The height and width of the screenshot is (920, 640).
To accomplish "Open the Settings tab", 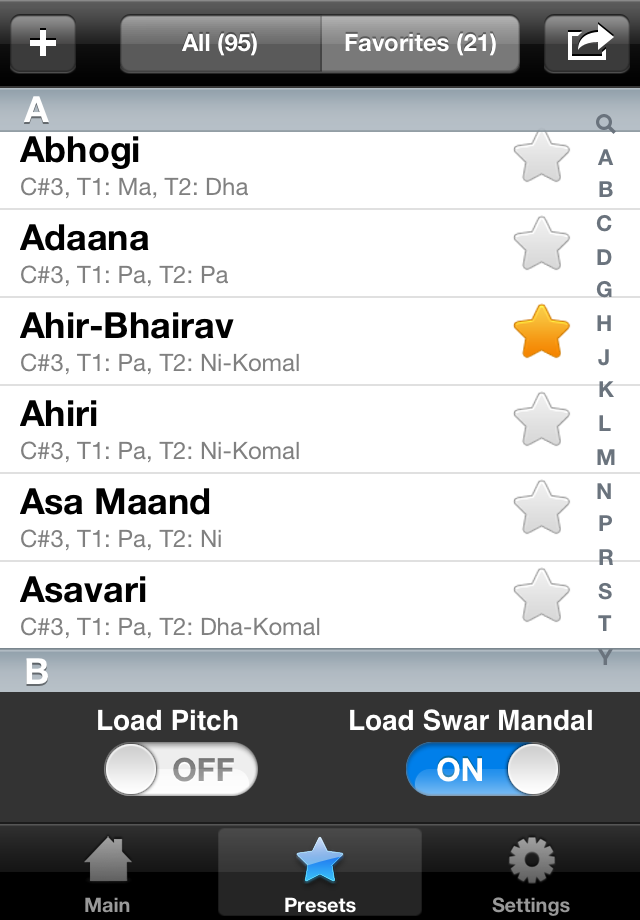I will click(x=531, y=874).
